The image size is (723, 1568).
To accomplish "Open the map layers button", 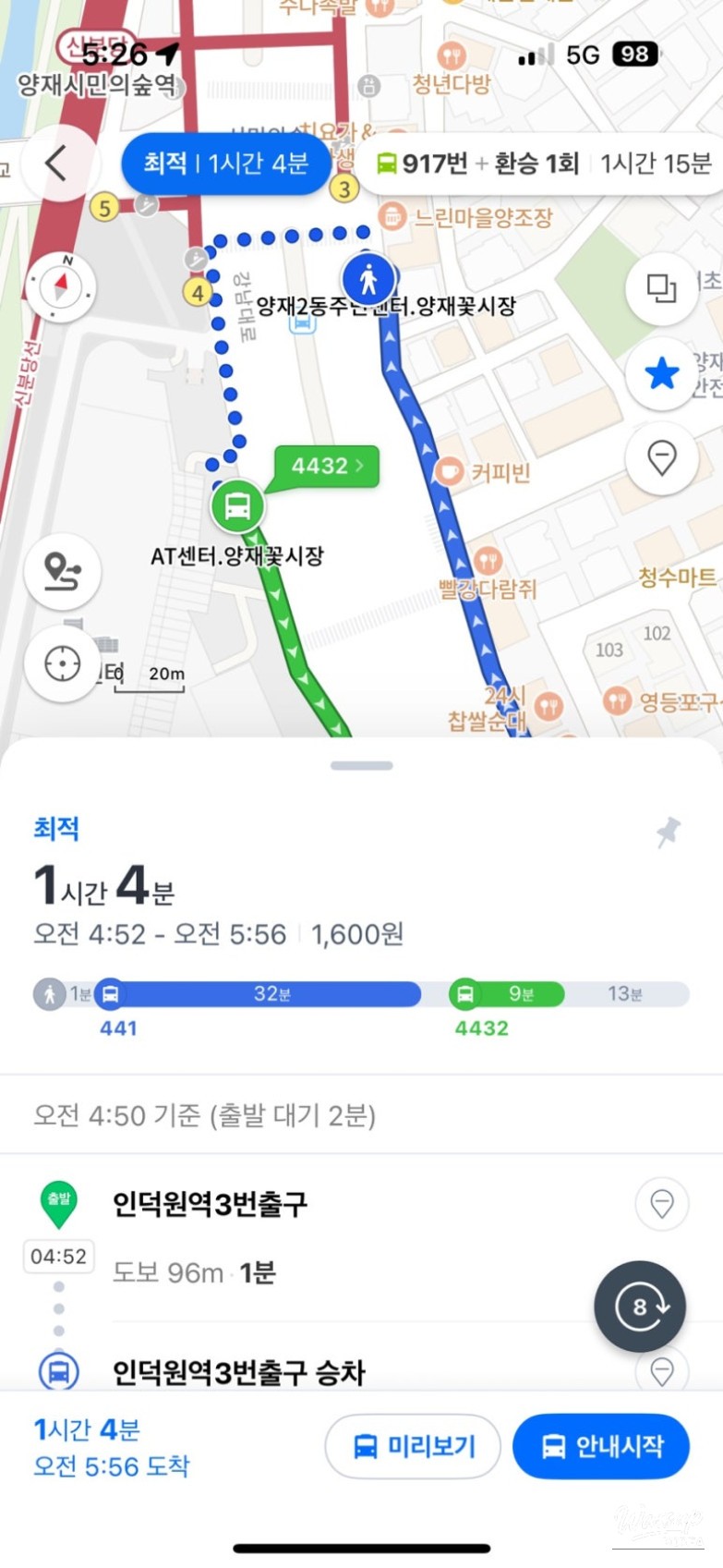I will click(x=661, y=289).
